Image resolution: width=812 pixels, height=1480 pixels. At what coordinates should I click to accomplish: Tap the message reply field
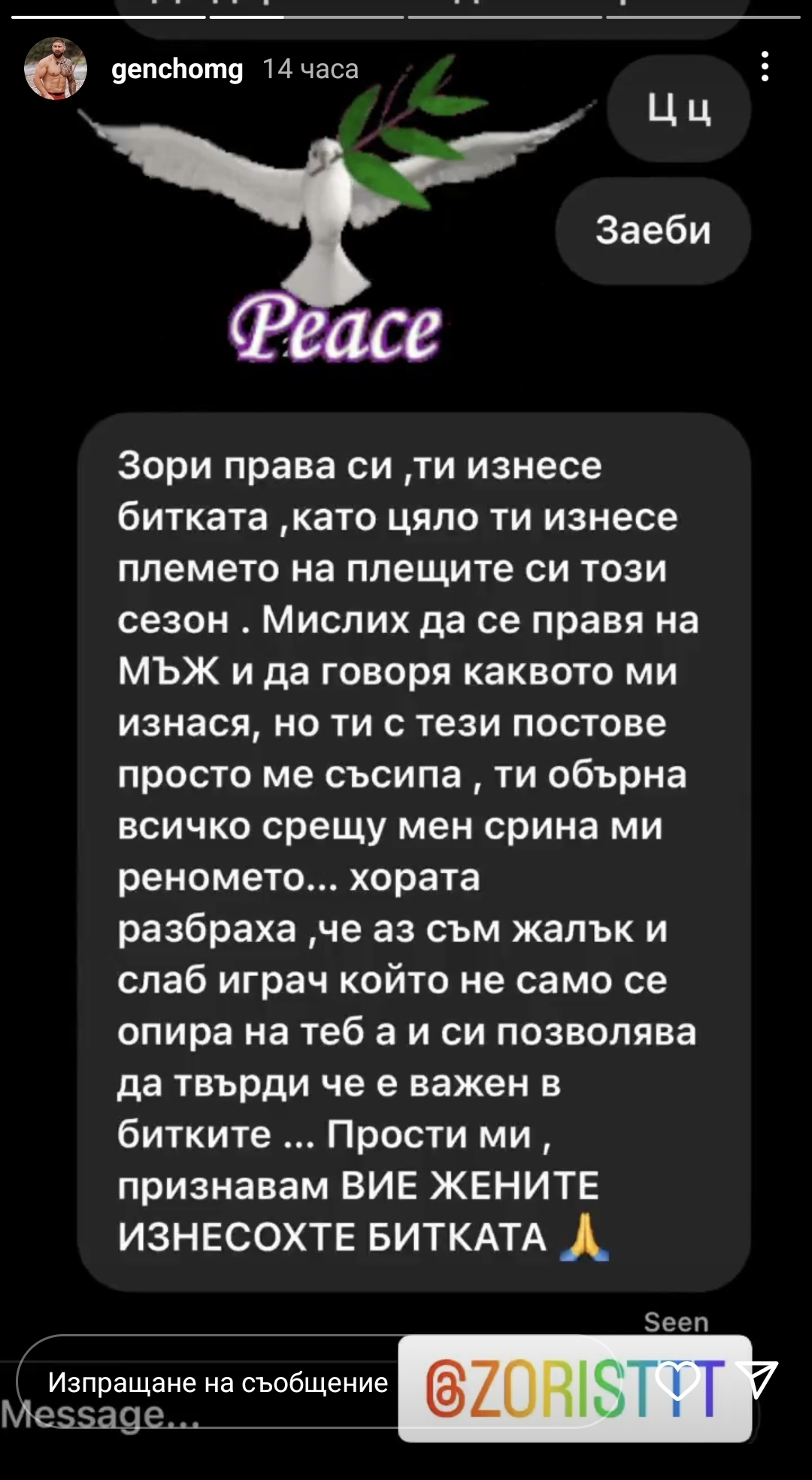[x=218, y=1382]
